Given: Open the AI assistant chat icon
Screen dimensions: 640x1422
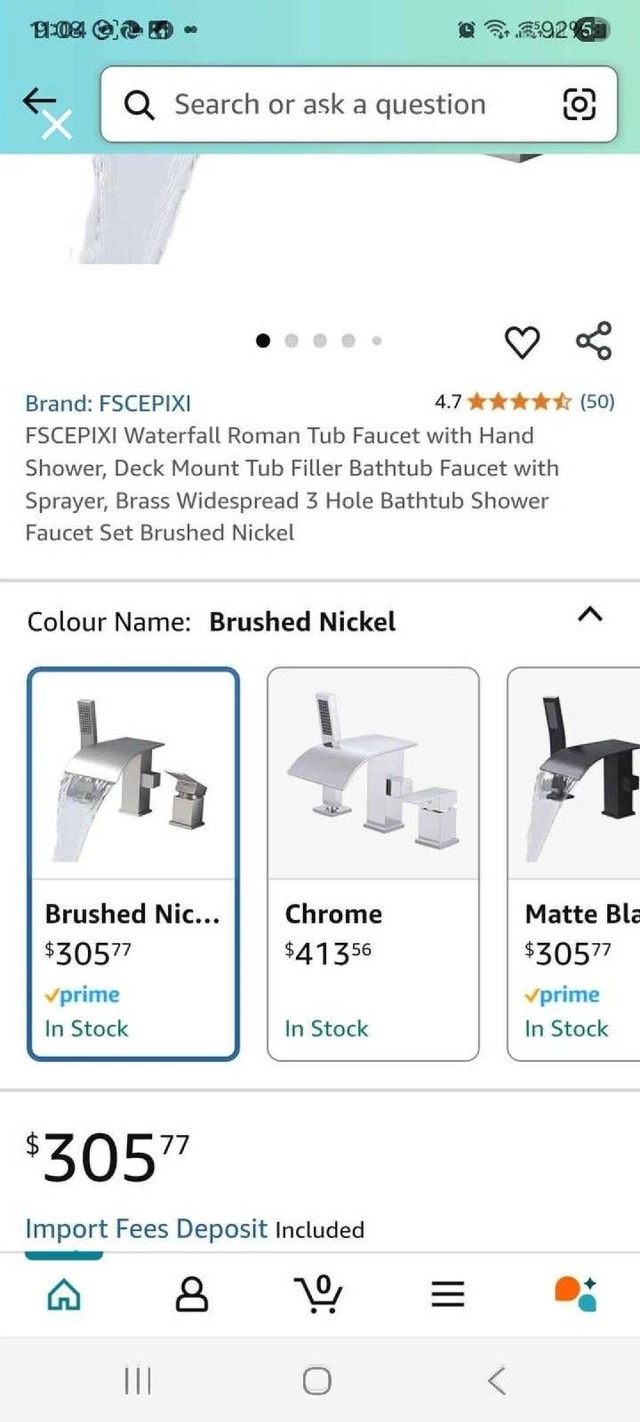Looking at the screenshot, I should (576, 1293).
